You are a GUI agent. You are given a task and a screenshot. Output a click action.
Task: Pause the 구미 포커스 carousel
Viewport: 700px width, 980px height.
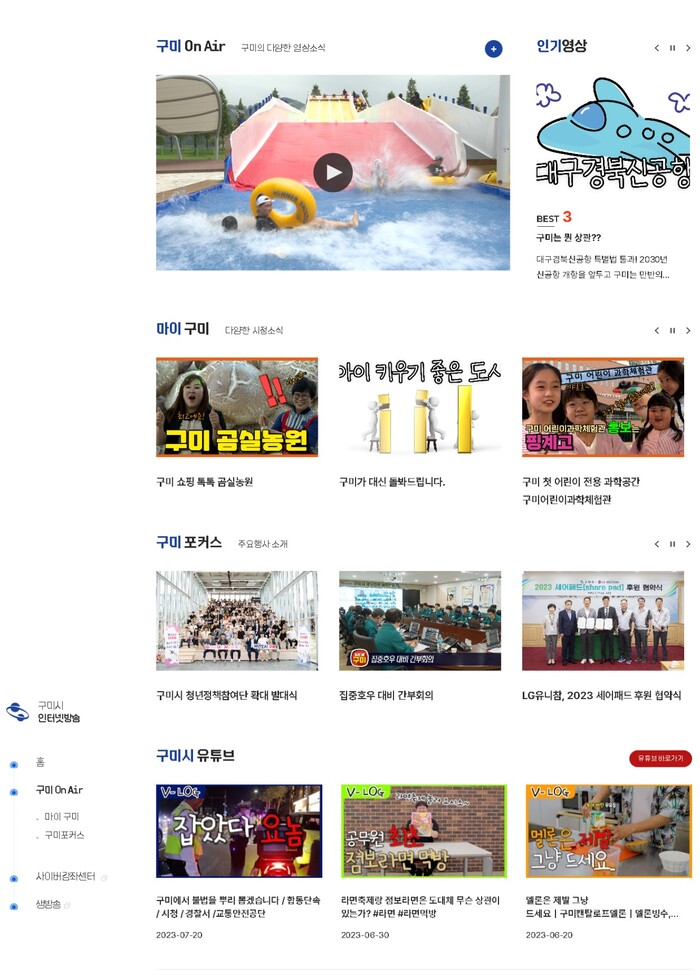672,544
